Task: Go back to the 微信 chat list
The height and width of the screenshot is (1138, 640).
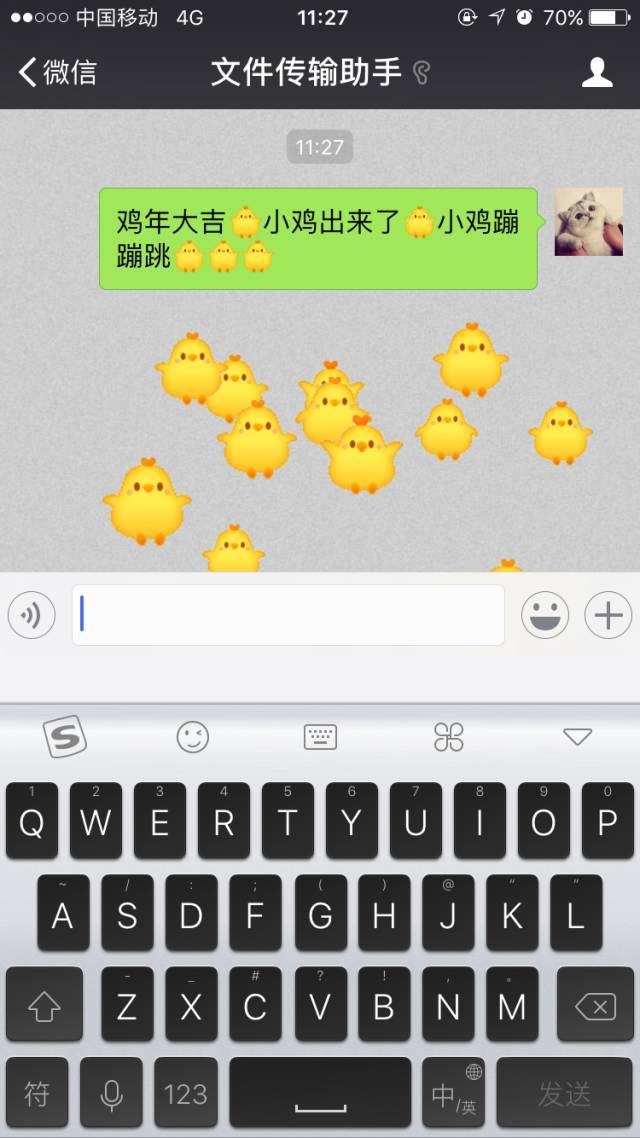Action: [58, 72]
